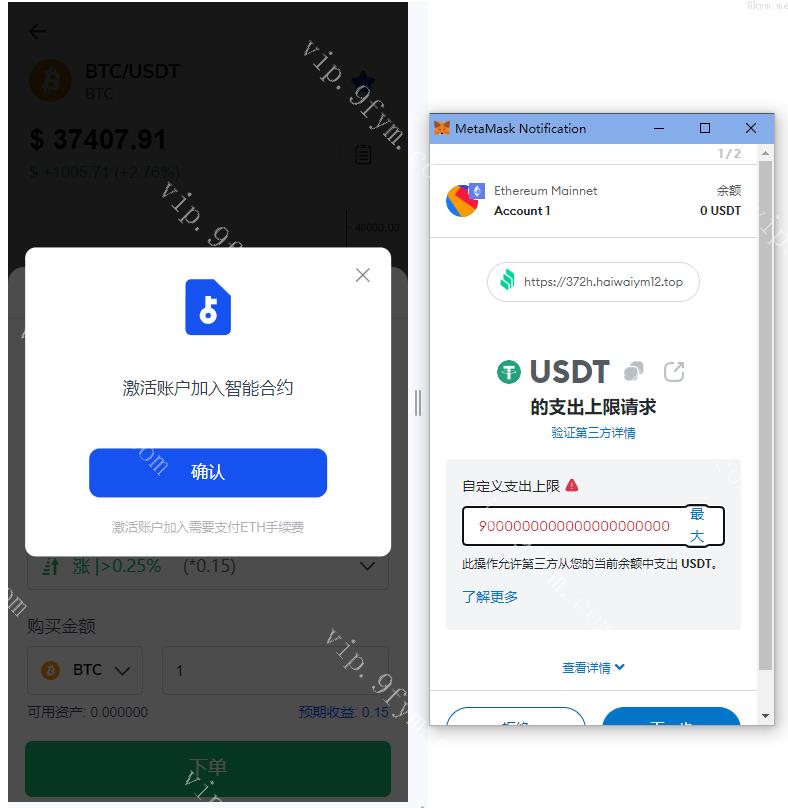
Task: Copy the USDT contract address
Action: pos(633,372)
